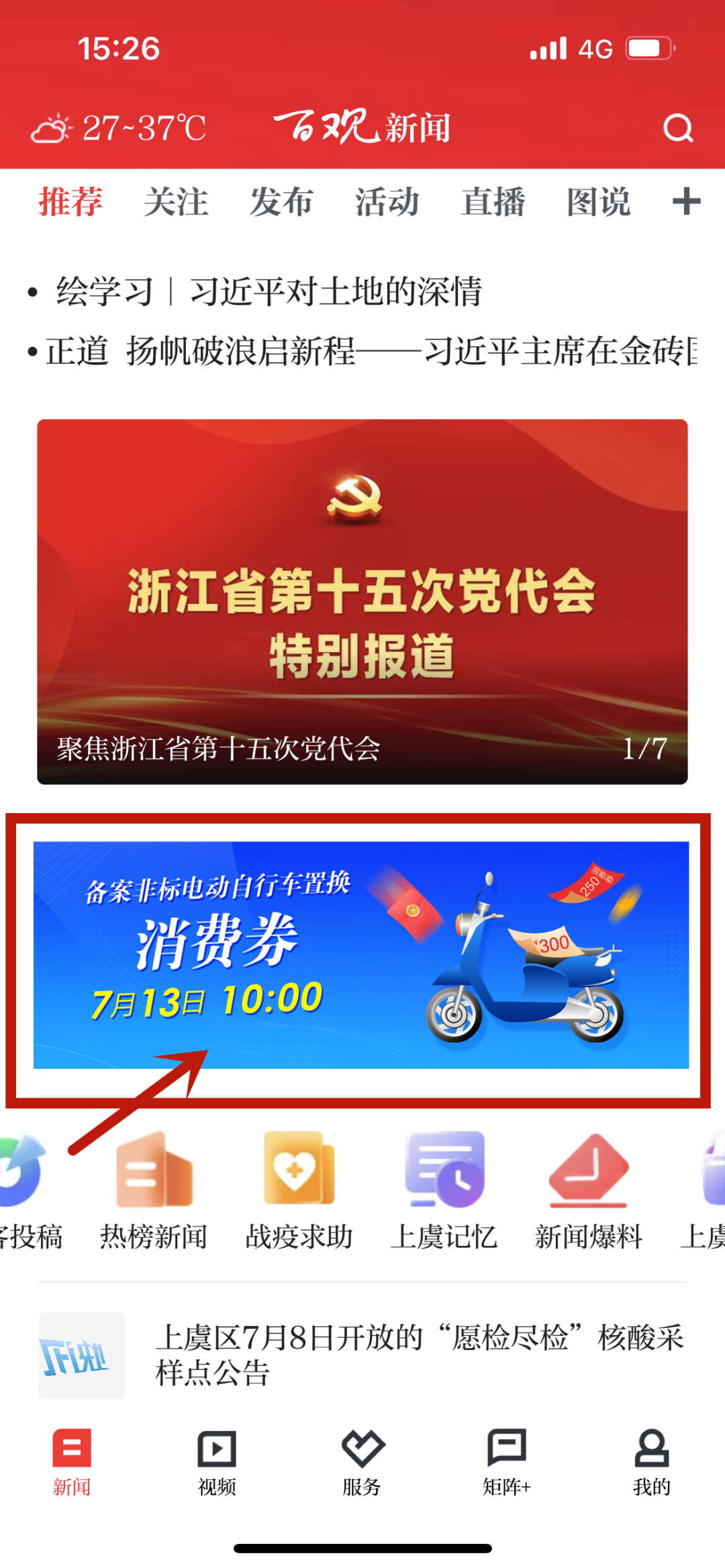
Task: Open the search icon in the header
Action: point(678,127)
